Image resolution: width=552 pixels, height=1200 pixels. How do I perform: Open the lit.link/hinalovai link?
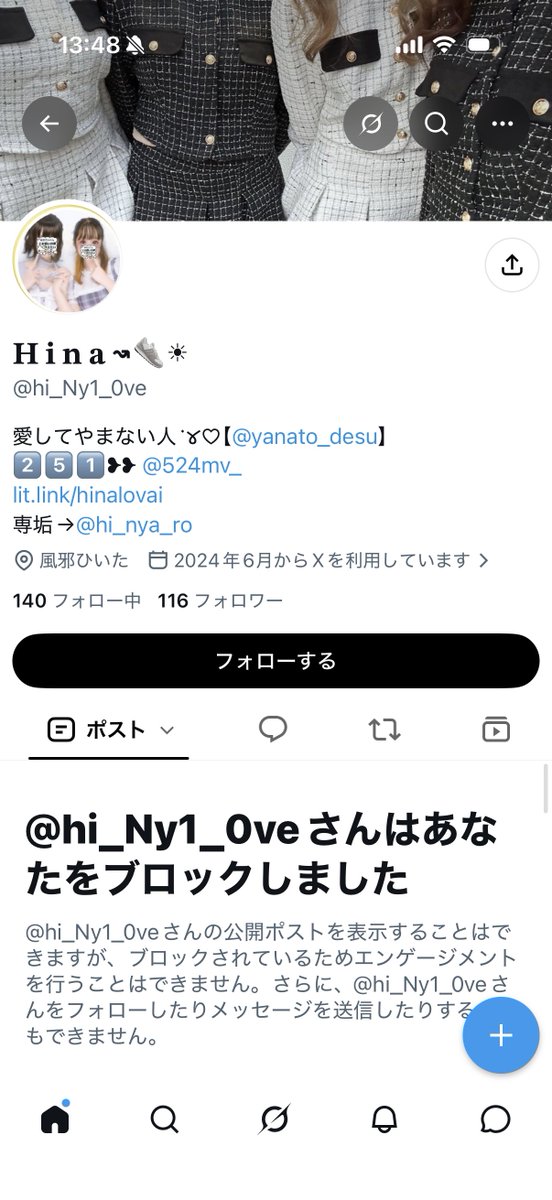(88, 495)
